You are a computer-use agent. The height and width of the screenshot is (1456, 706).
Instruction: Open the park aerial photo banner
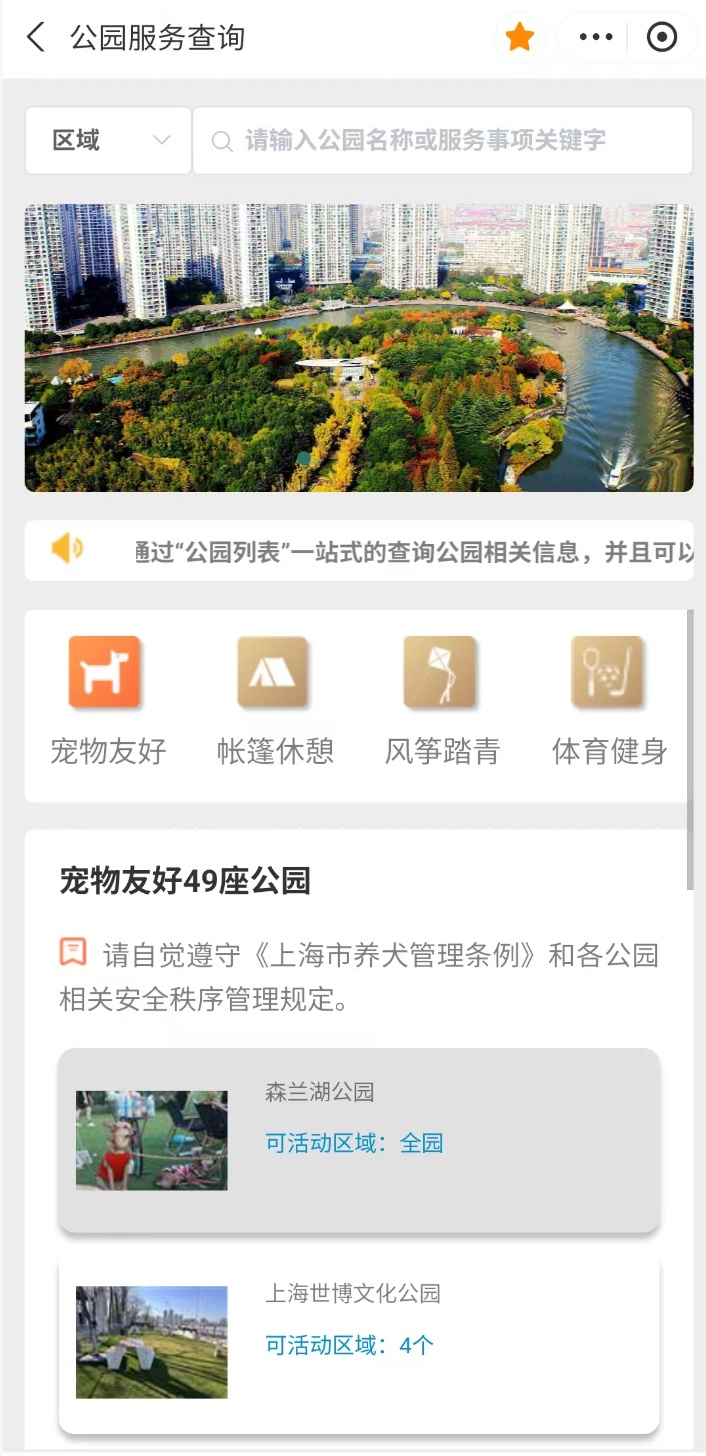pyautogui.click(x=358, y=348)
